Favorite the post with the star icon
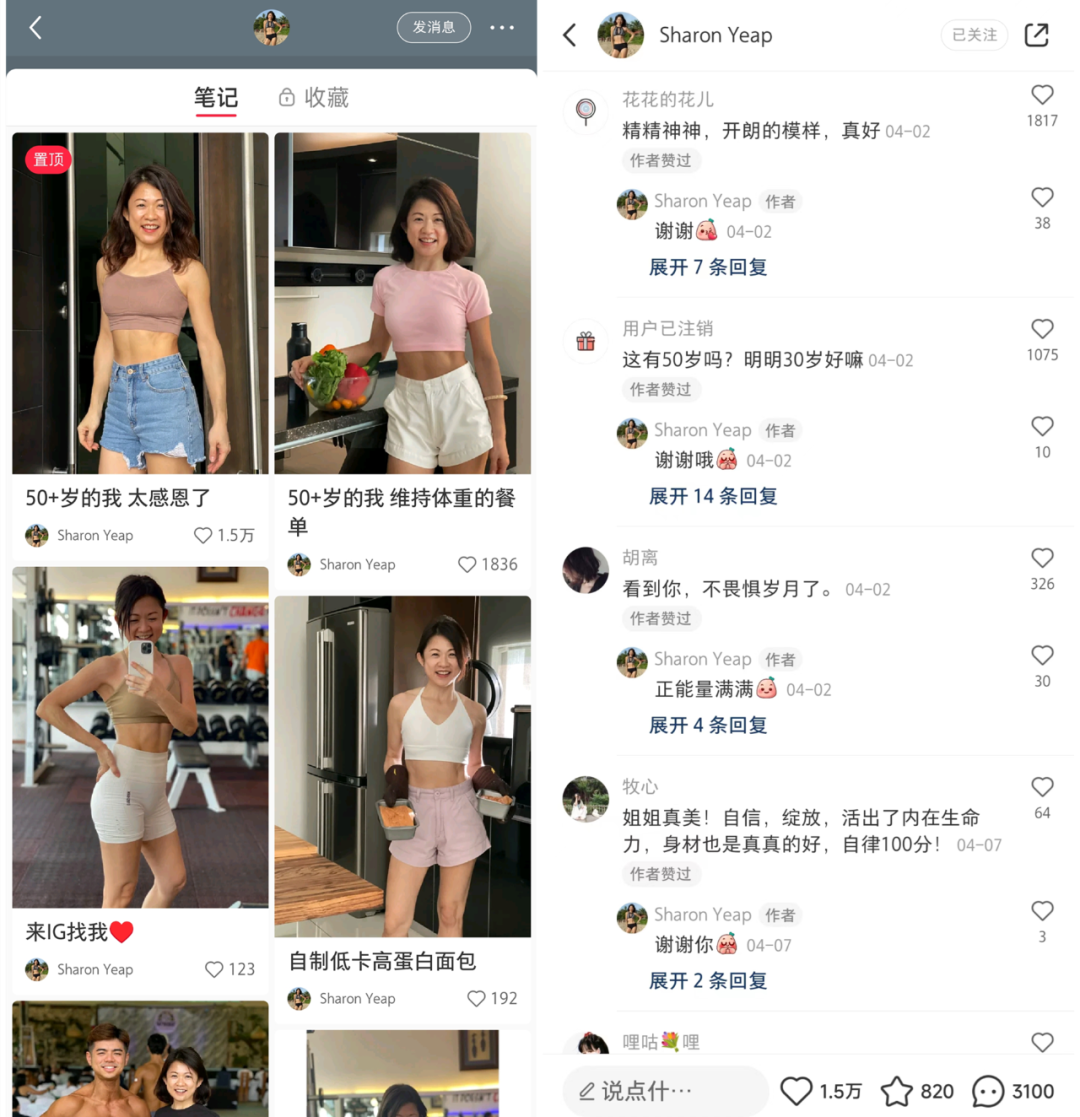1080x1117 pixels. click(x=897, y=1091)
